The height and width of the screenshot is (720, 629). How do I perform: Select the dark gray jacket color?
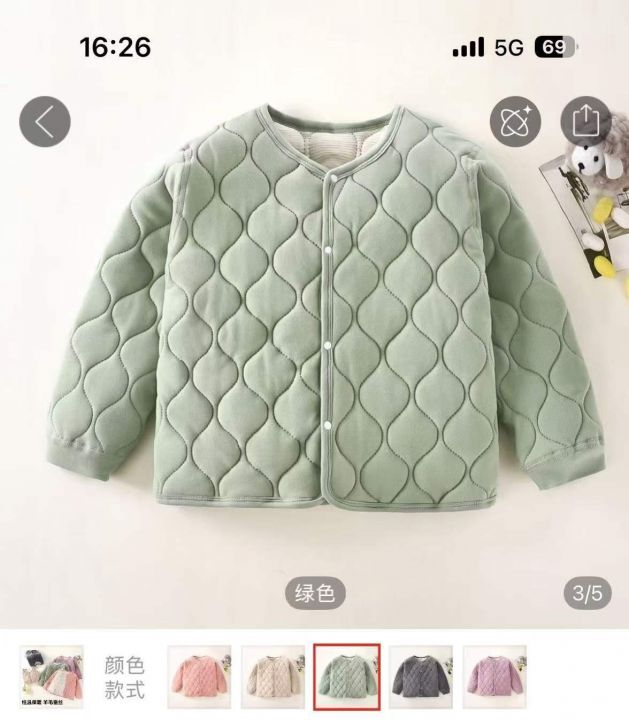[421, 676]
